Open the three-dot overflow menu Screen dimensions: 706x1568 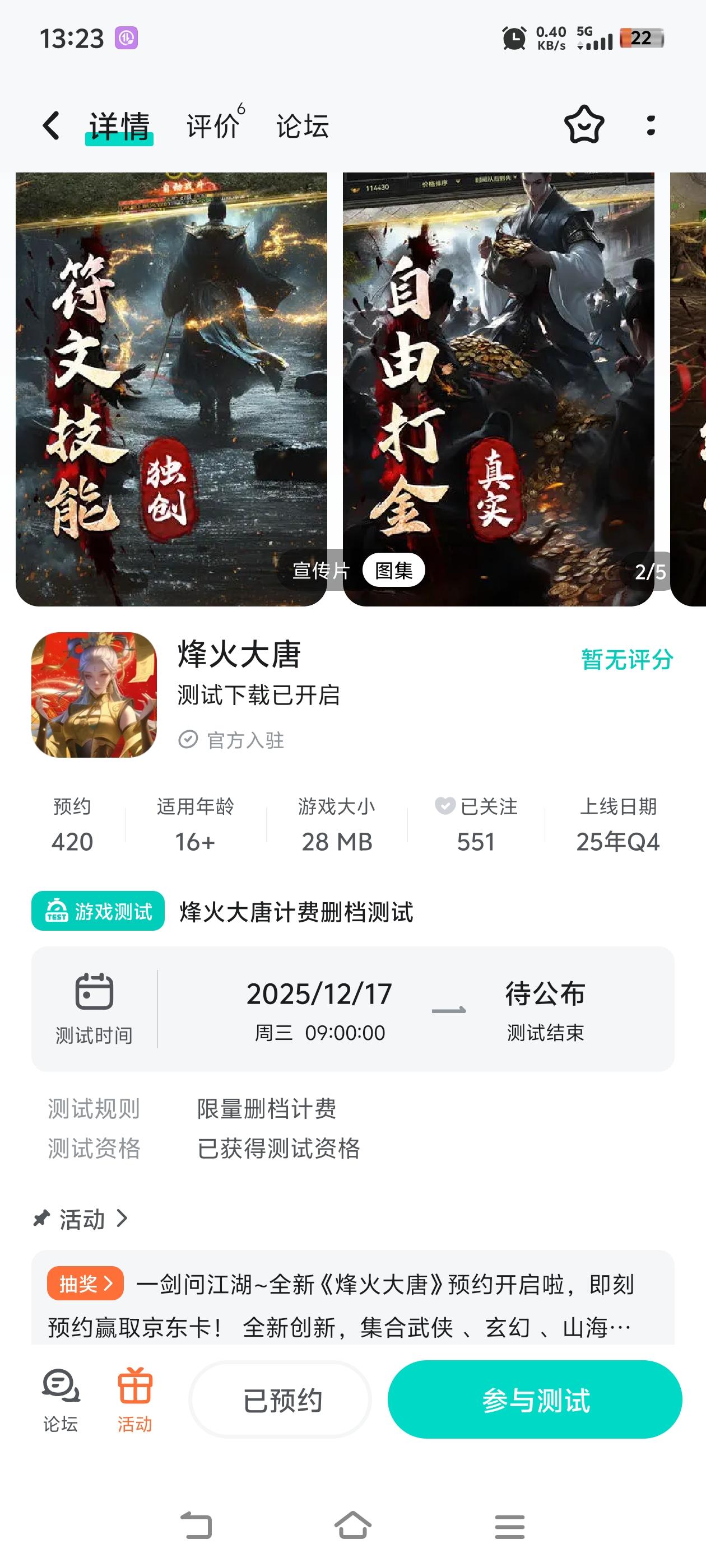(x=651, y=125)
